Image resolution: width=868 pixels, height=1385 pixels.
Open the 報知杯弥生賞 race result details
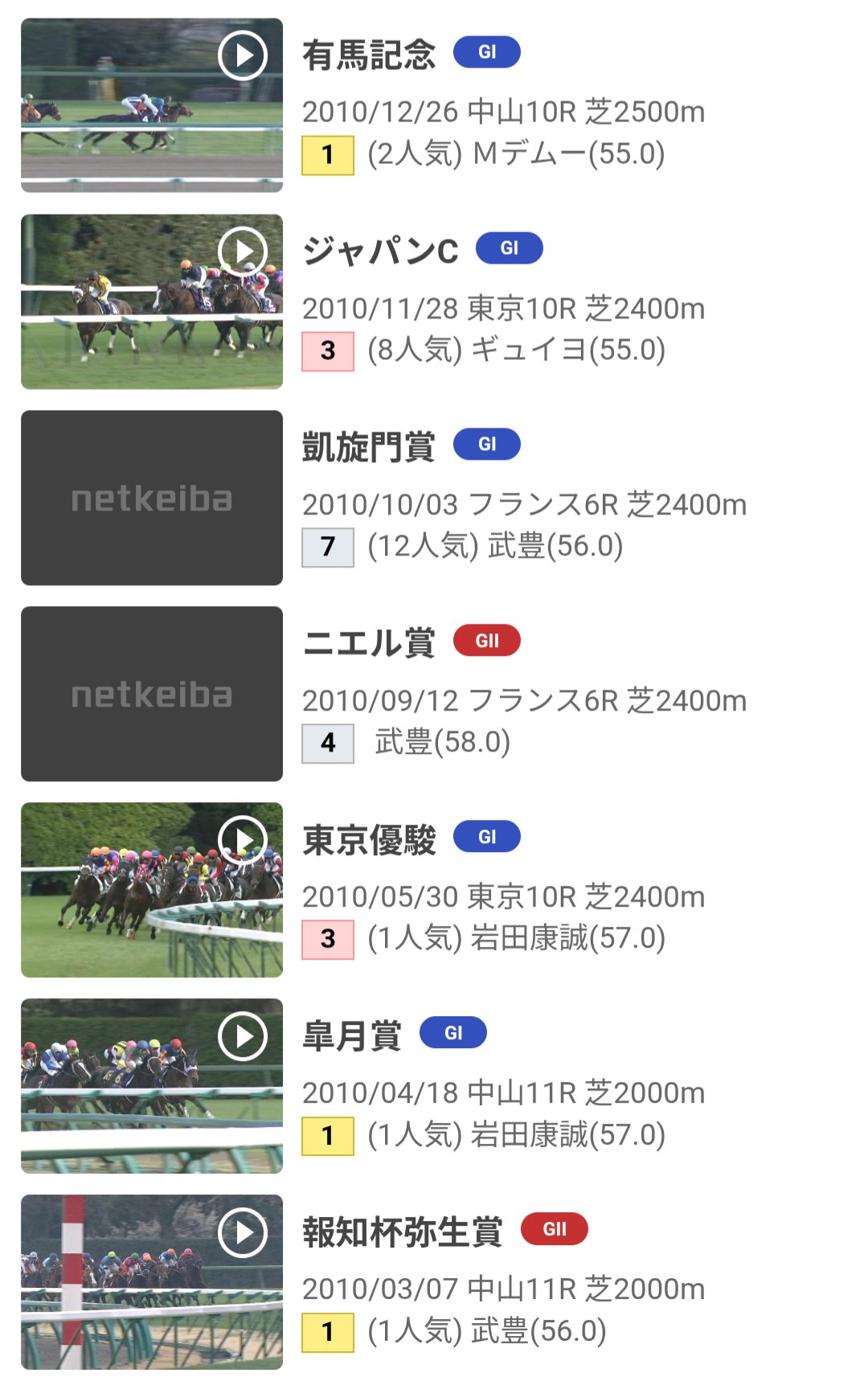402,1232
